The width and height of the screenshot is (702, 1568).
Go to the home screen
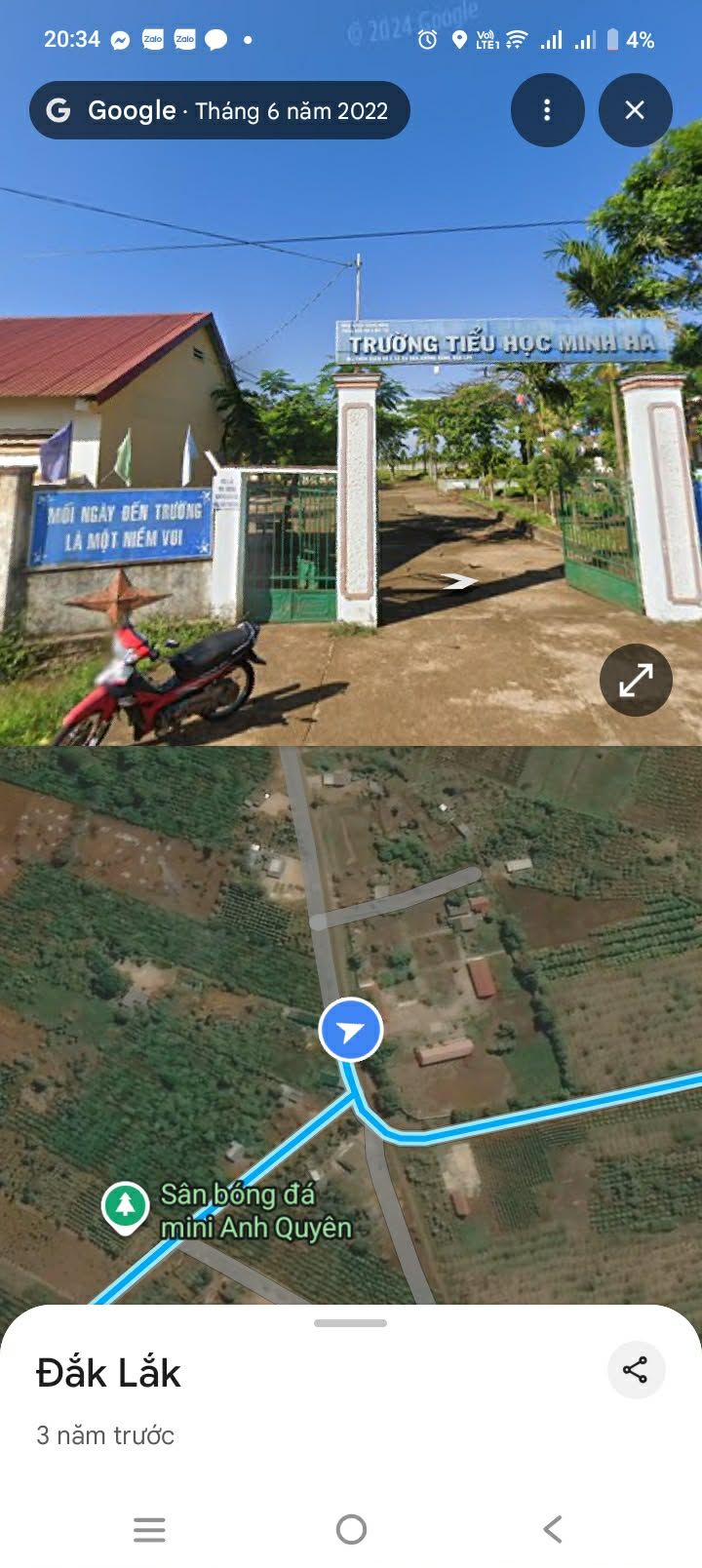click(351, 1529)
